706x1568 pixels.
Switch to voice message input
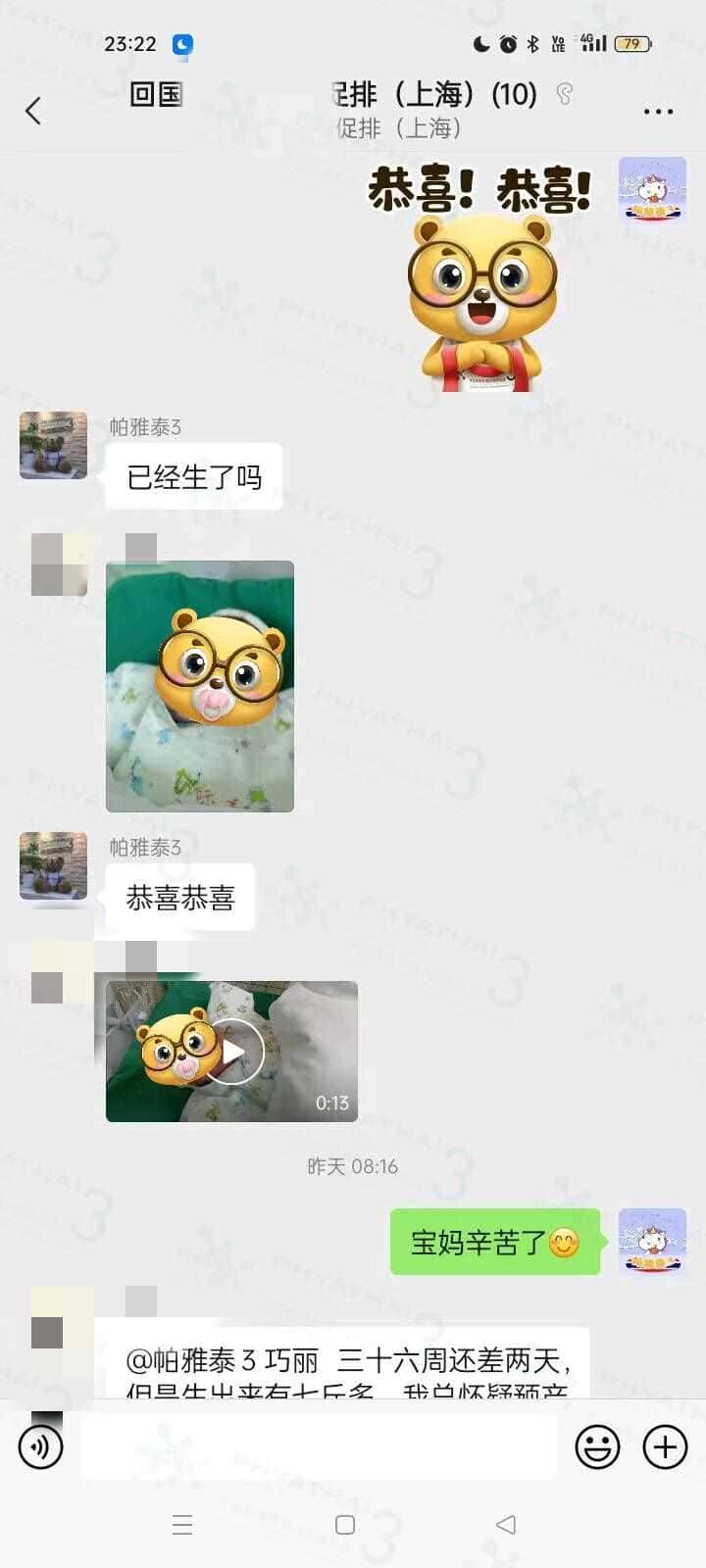[41, 1446]
